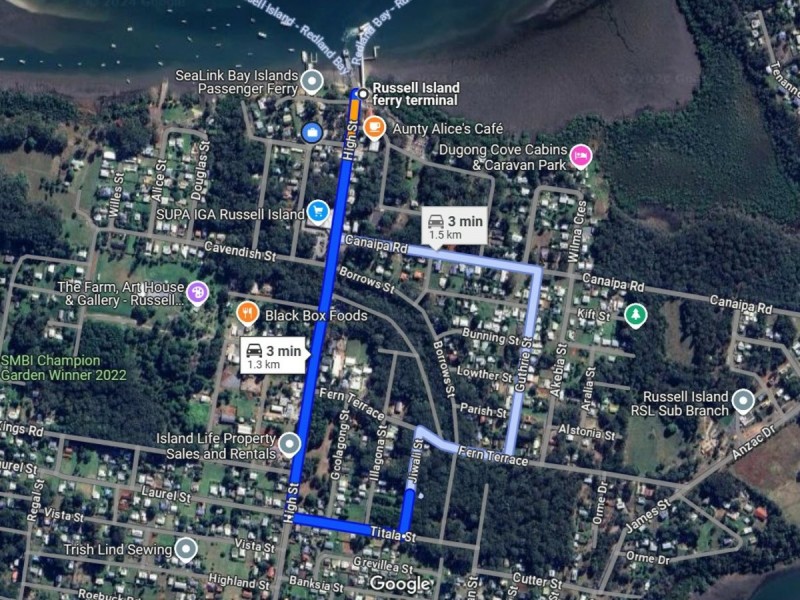Screen dimensions: 800x600
Task: Tap Dugong Cove Cabins & Caravan Park pin
Action: 580,155
